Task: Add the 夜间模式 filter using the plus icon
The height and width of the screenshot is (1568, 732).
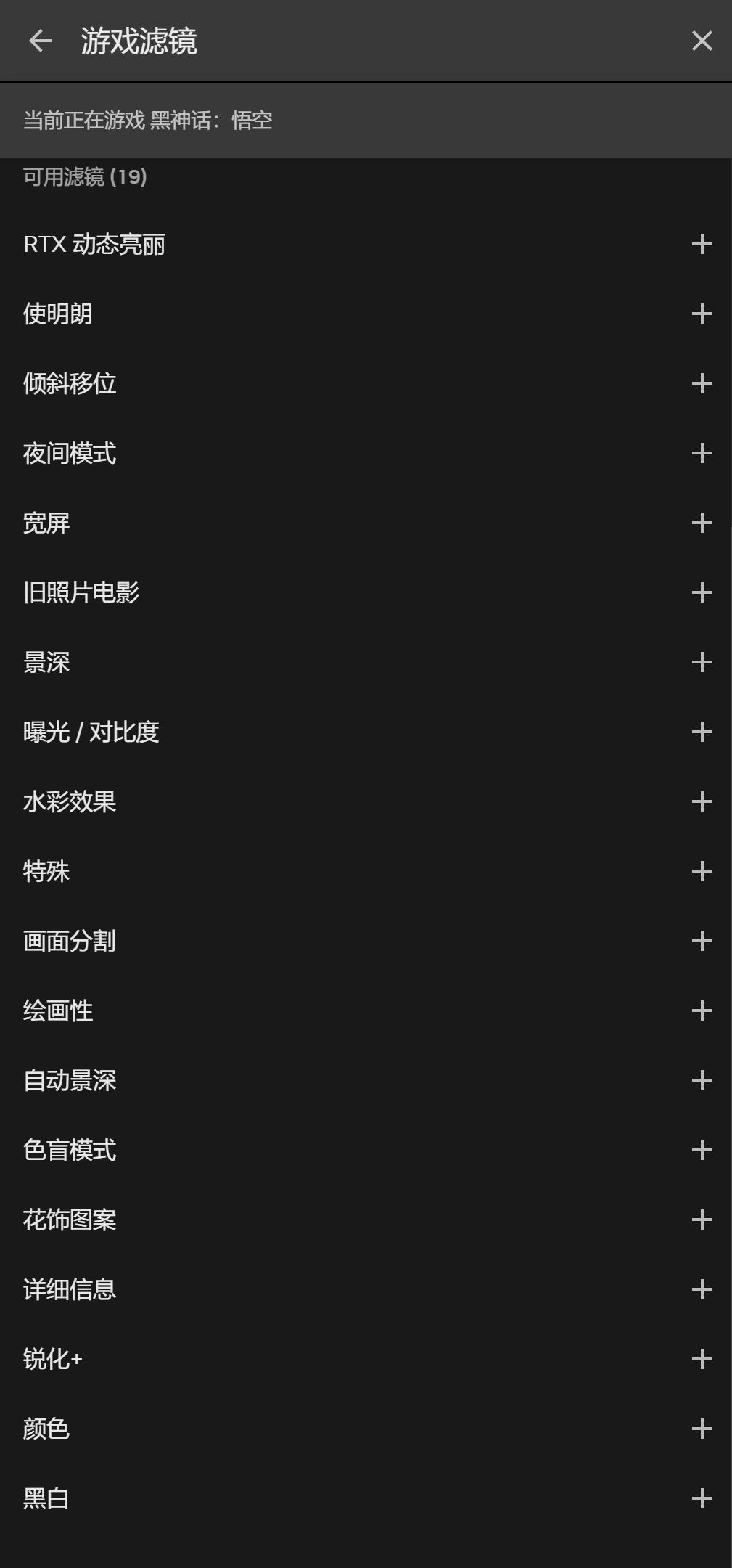Action: click(702, 454)
